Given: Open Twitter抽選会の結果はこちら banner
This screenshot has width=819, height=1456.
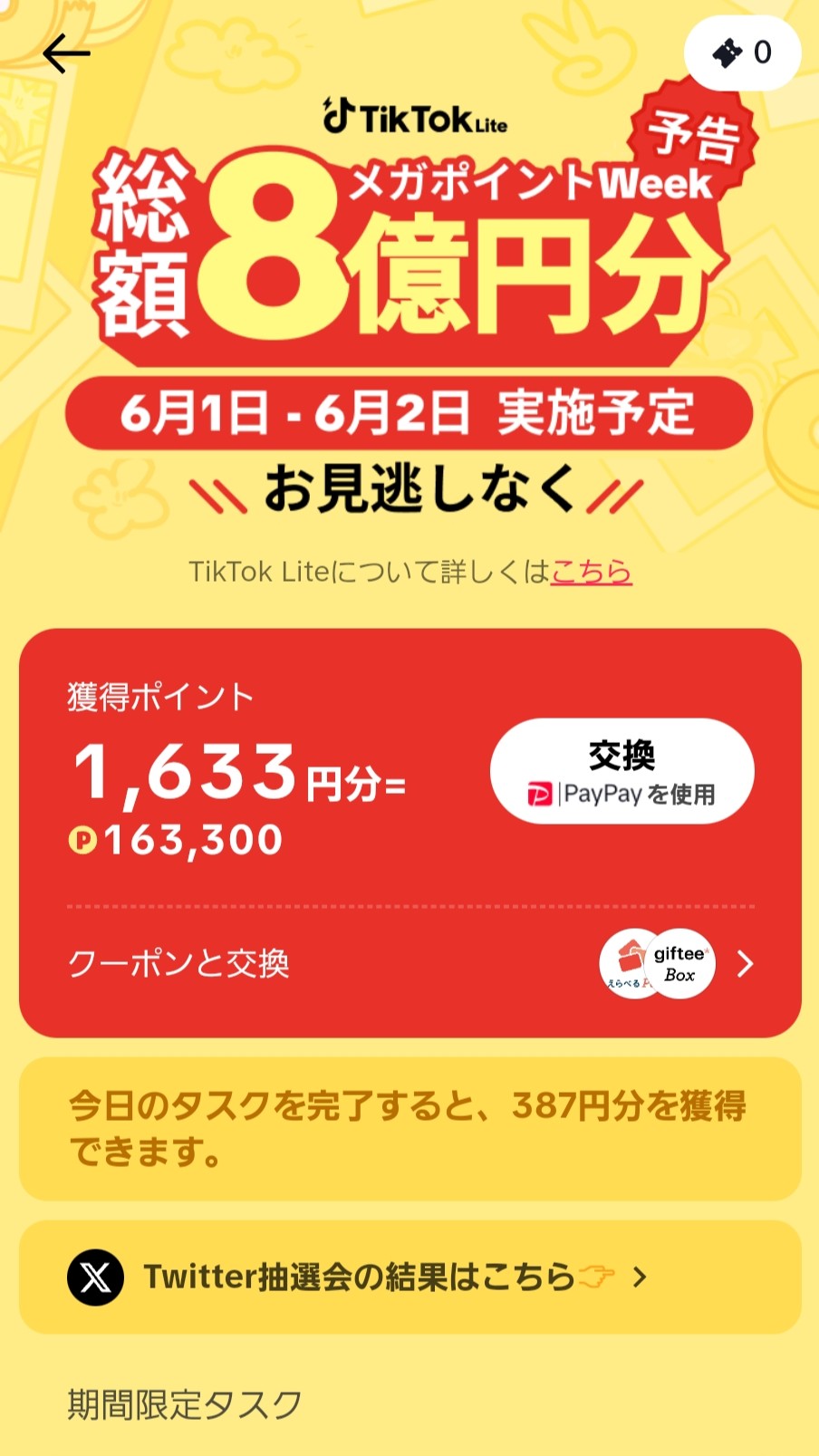Looking at the screenshot, I should tap(409, 1277).
